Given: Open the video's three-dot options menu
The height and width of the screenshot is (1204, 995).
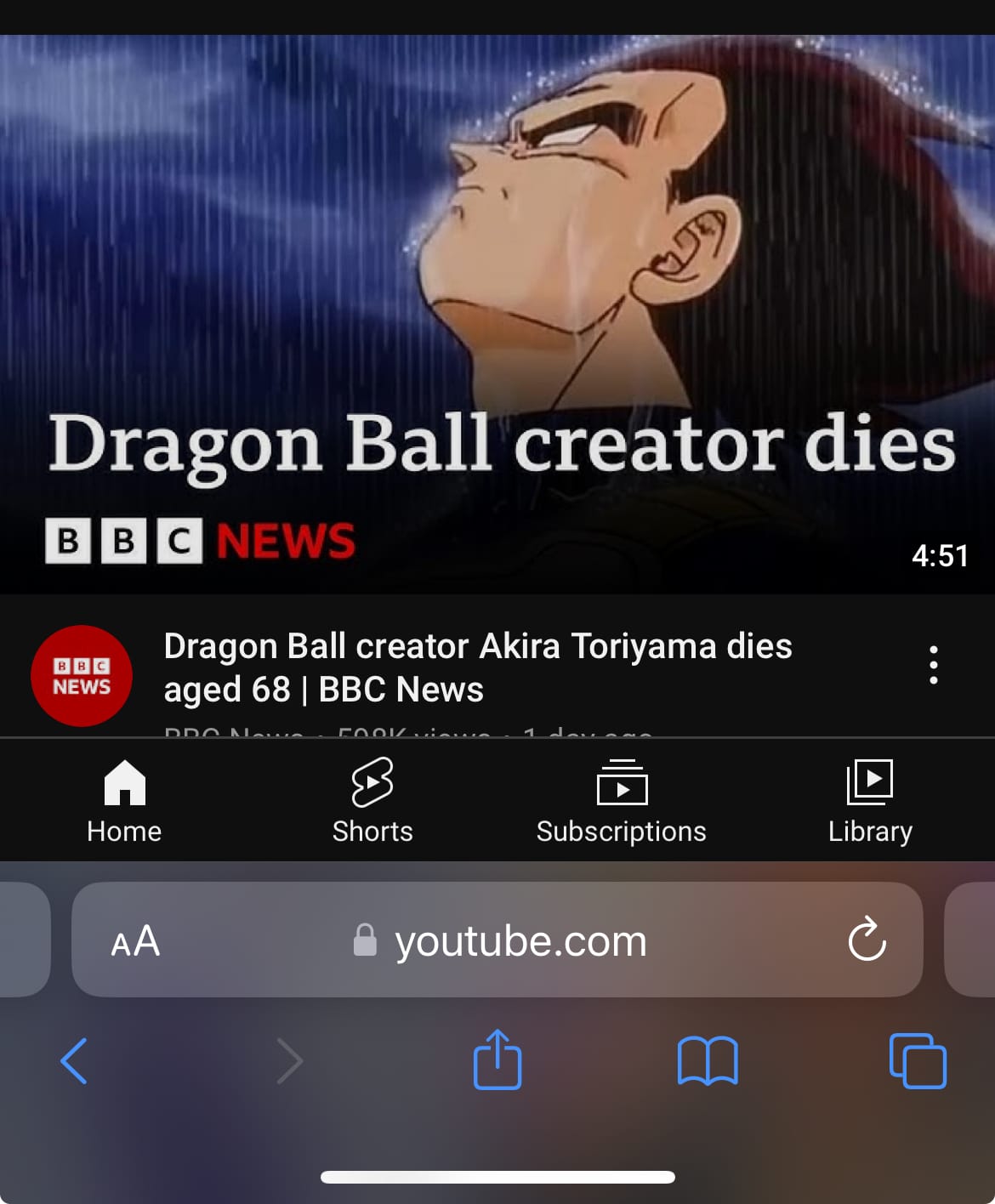Looking at the screenshot, I should tap(933, 665).
